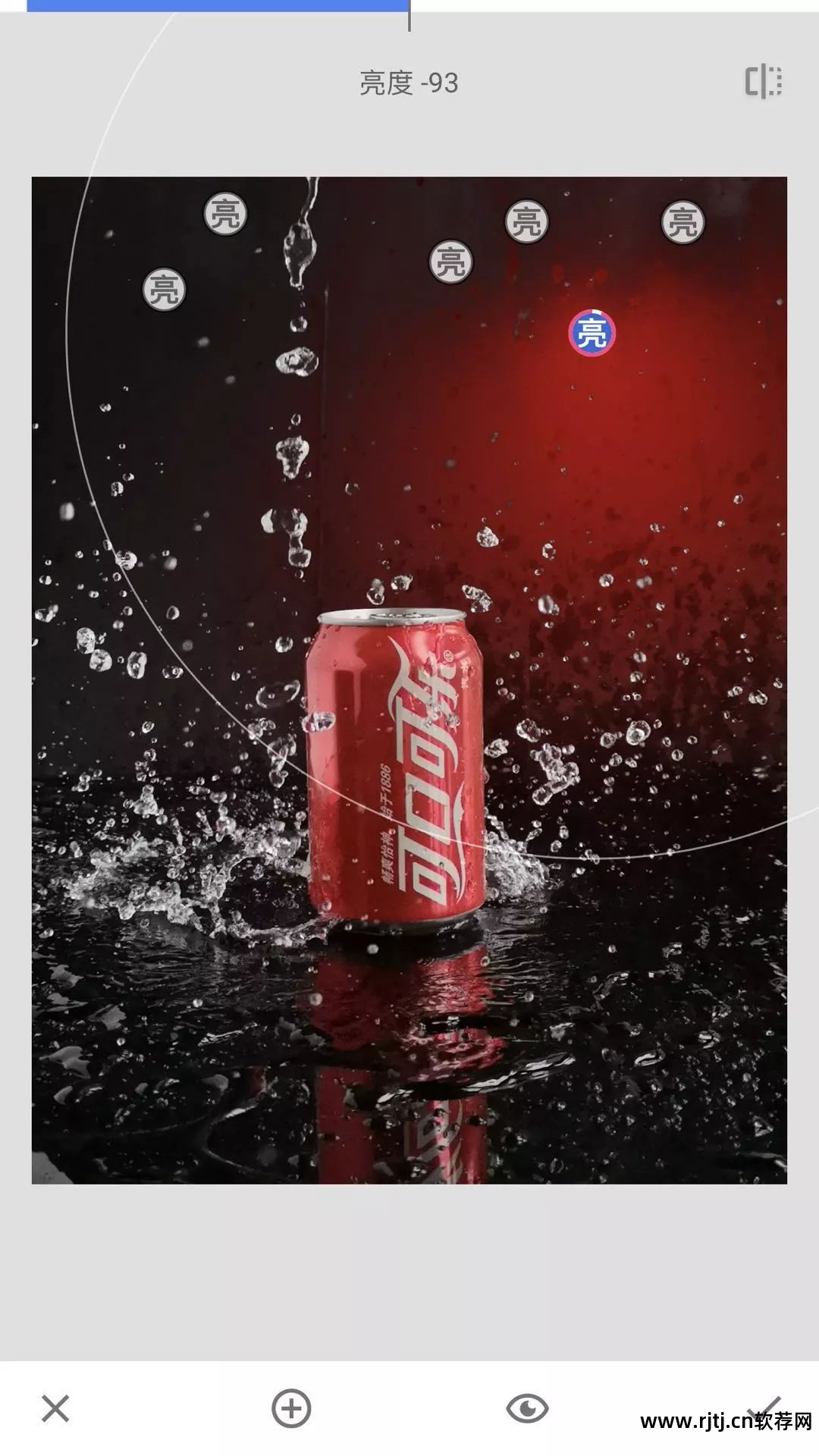
Task: Confirm edits with the checkmark
Action: click(x=767, y=1404)
